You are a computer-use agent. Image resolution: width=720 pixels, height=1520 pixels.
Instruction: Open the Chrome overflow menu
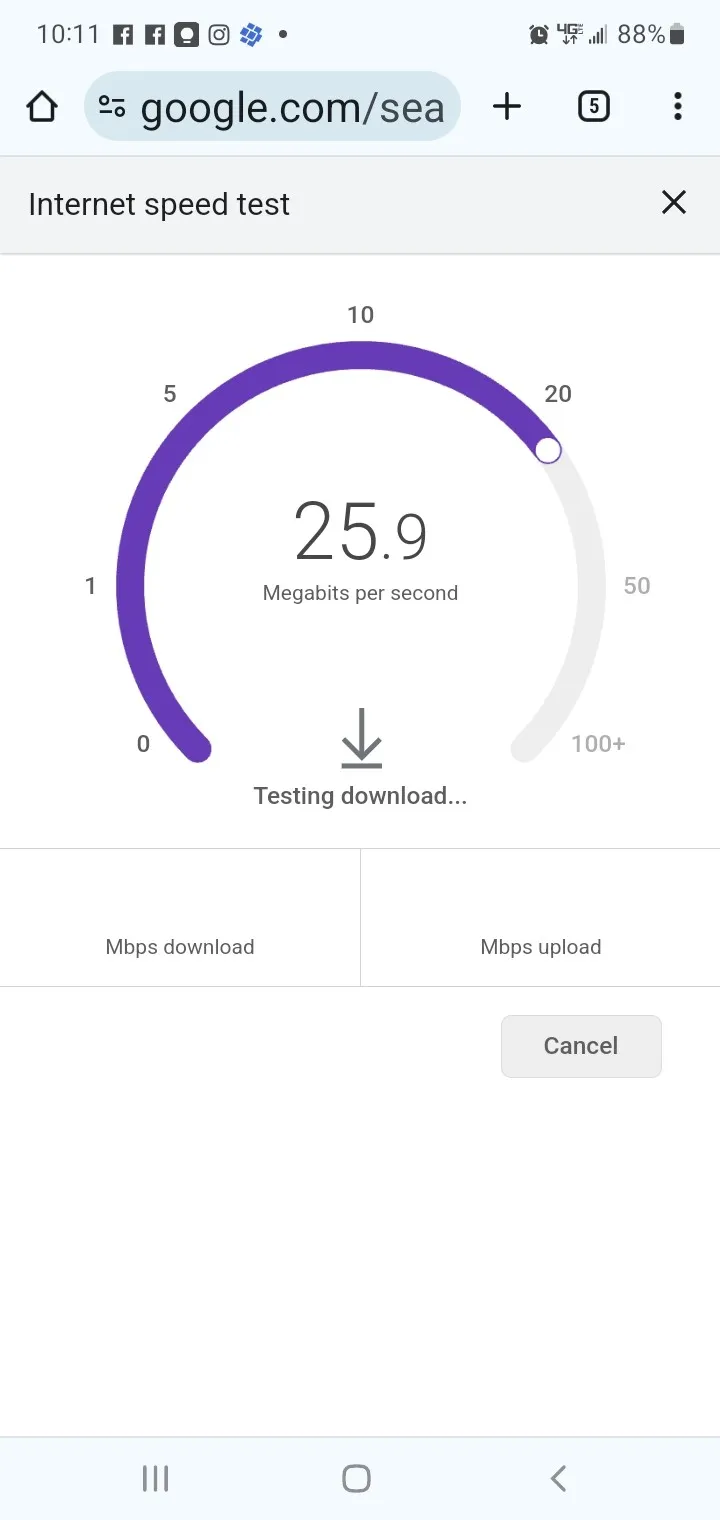click(677, 106)
